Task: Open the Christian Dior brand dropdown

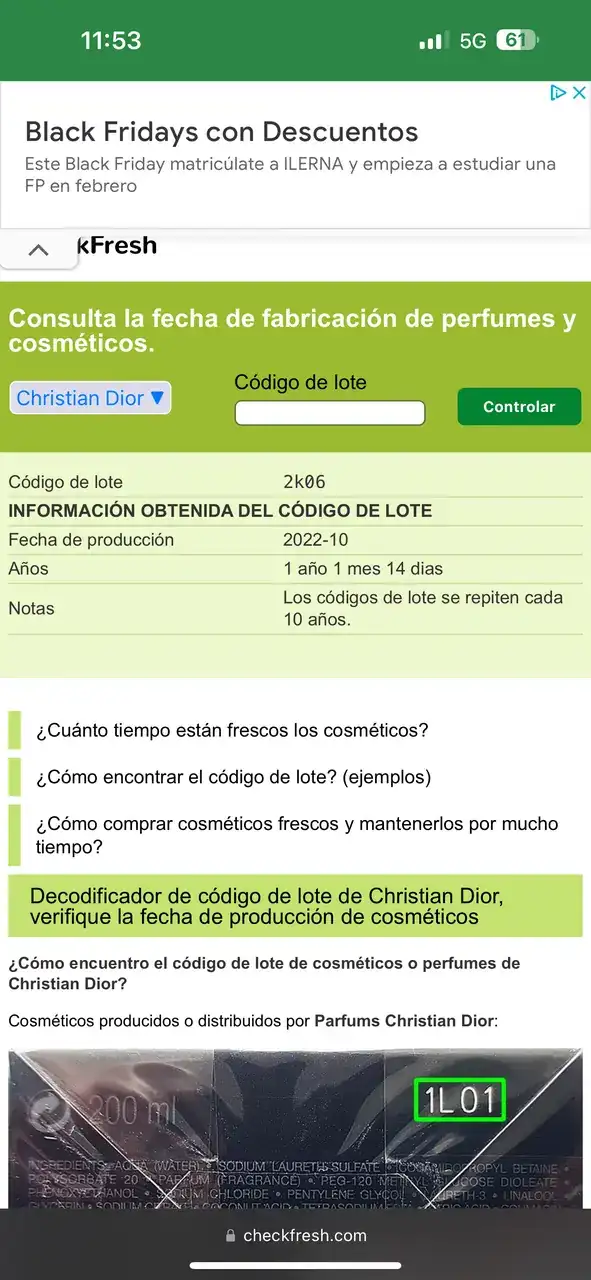Action: [x=91, y=398]
